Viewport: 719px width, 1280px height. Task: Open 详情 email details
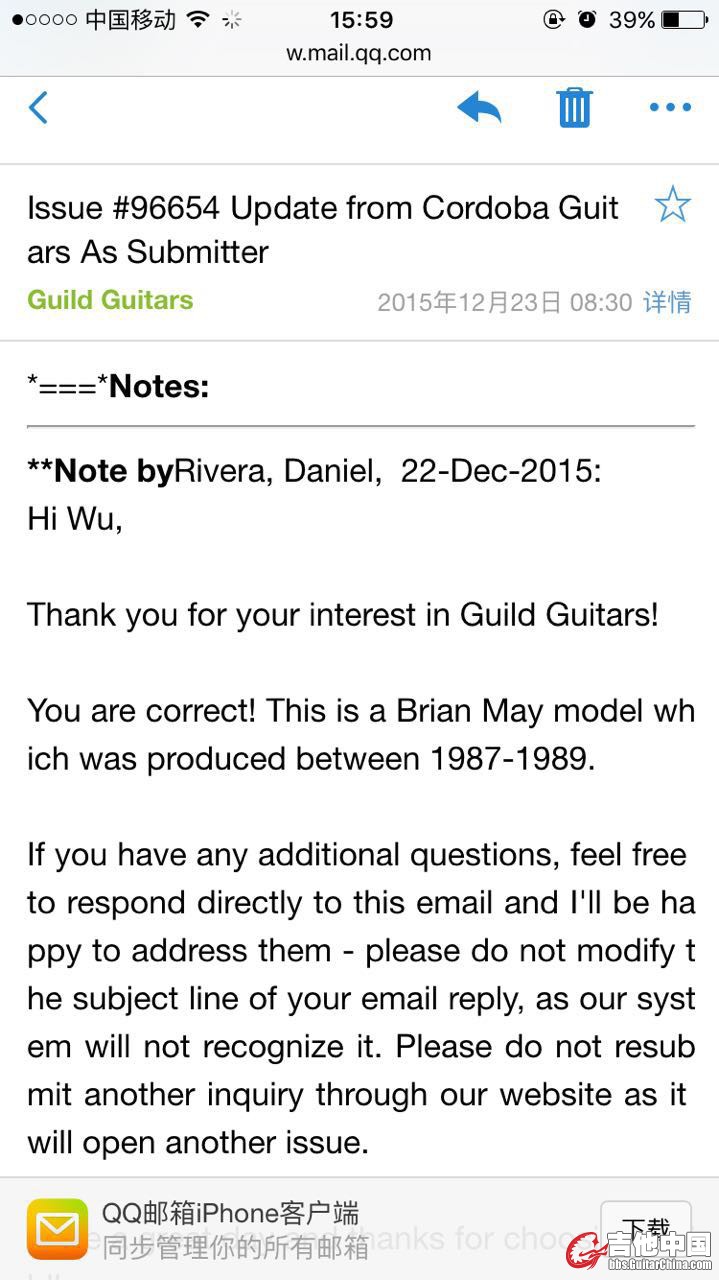667,302
